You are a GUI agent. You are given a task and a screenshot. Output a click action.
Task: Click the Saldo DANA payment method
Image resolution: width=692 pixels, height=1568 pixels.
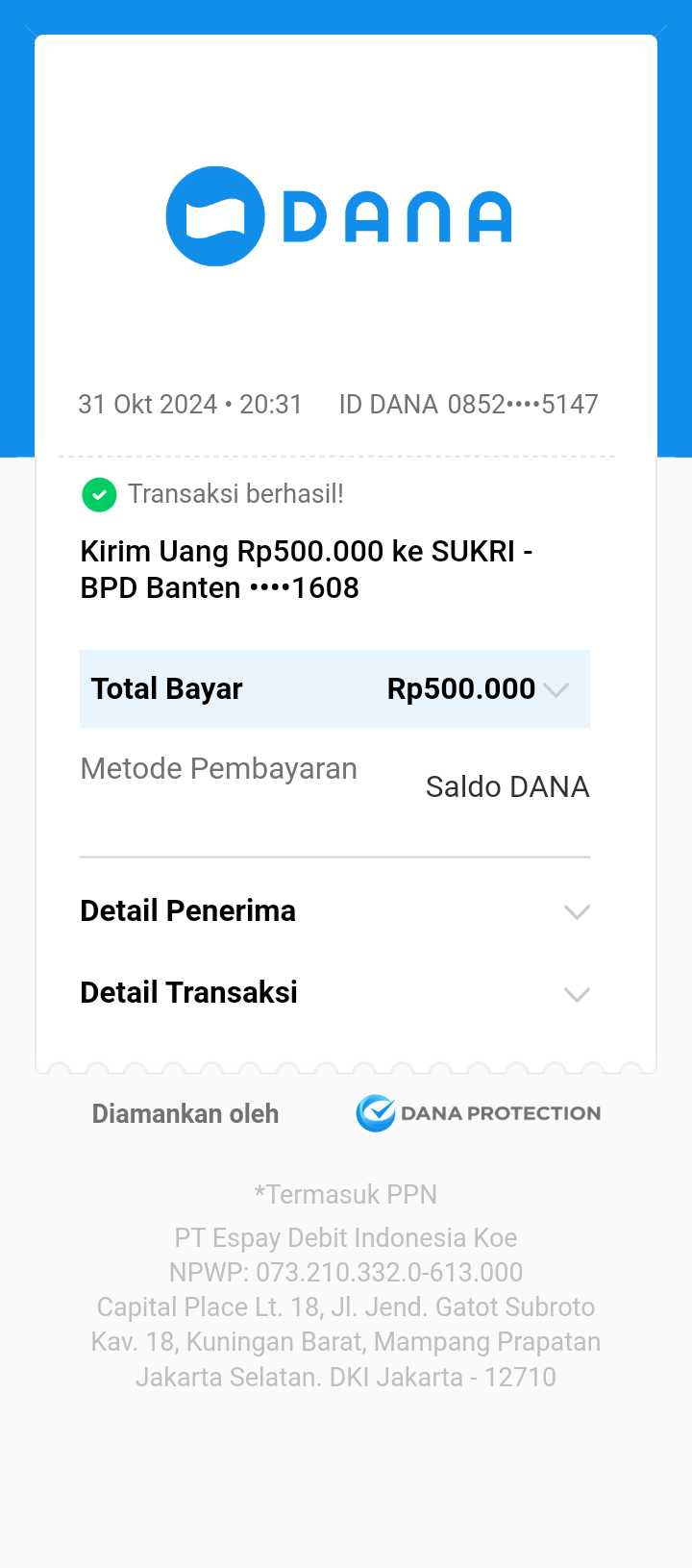pos(507,786)
